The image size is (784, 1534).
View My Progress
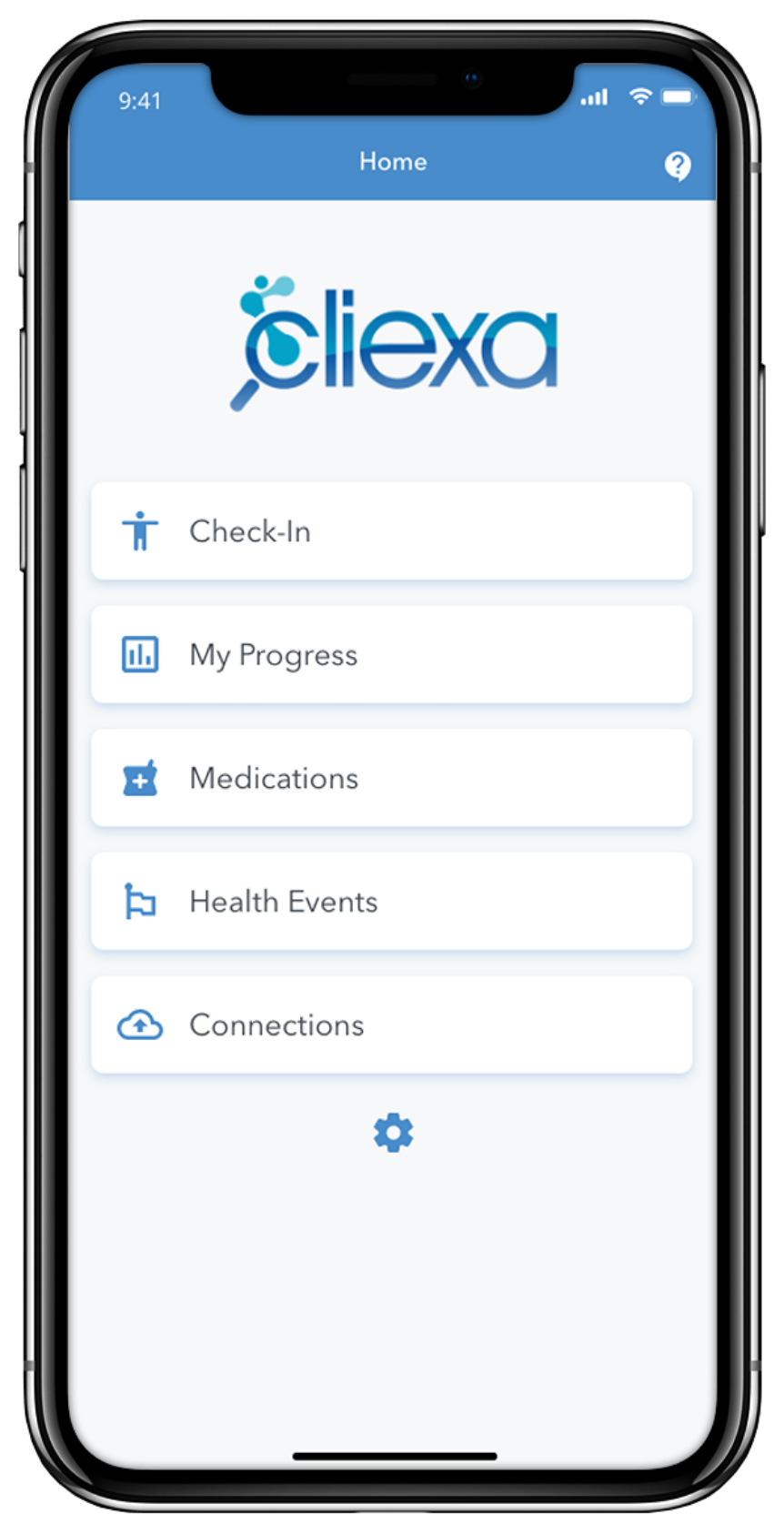click(391, 655)
